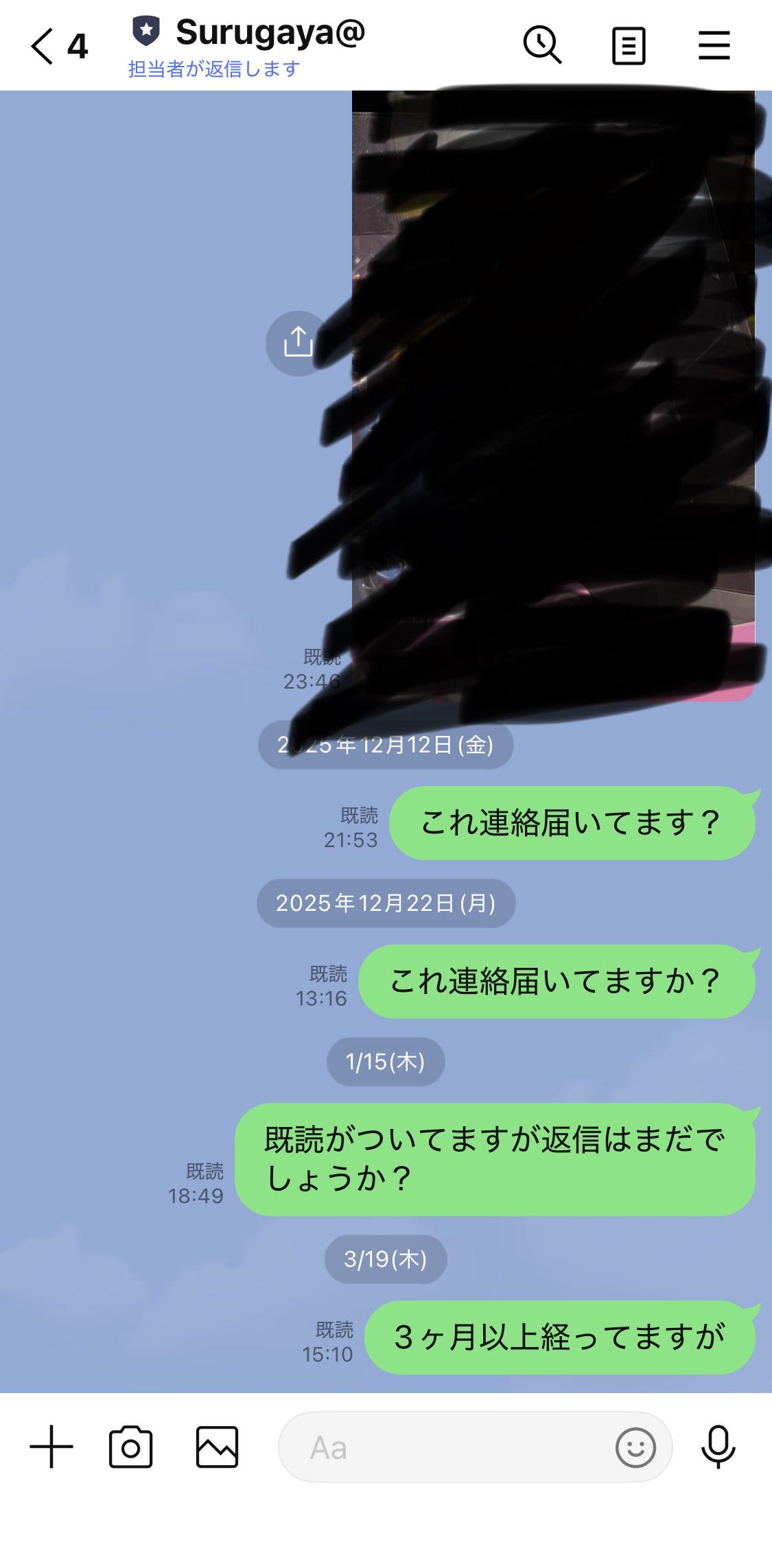Viewport: 772px width, 1568px height.
Task: Search messages in the Surugaya chat
Action: click(542, 46)
